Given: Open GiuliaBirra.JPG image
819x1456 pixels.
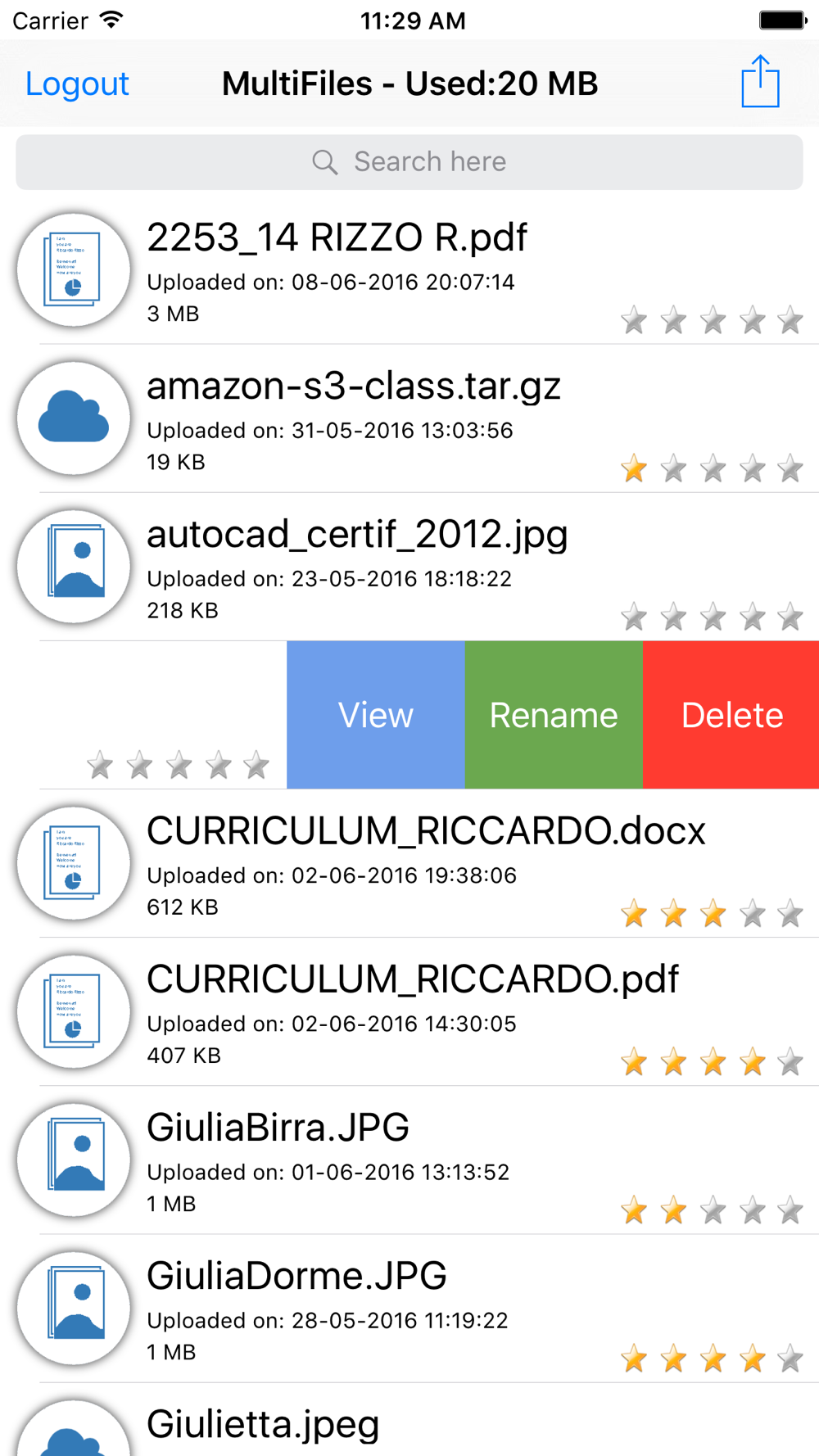Looking at the screenshot, I should point(409,1160).
